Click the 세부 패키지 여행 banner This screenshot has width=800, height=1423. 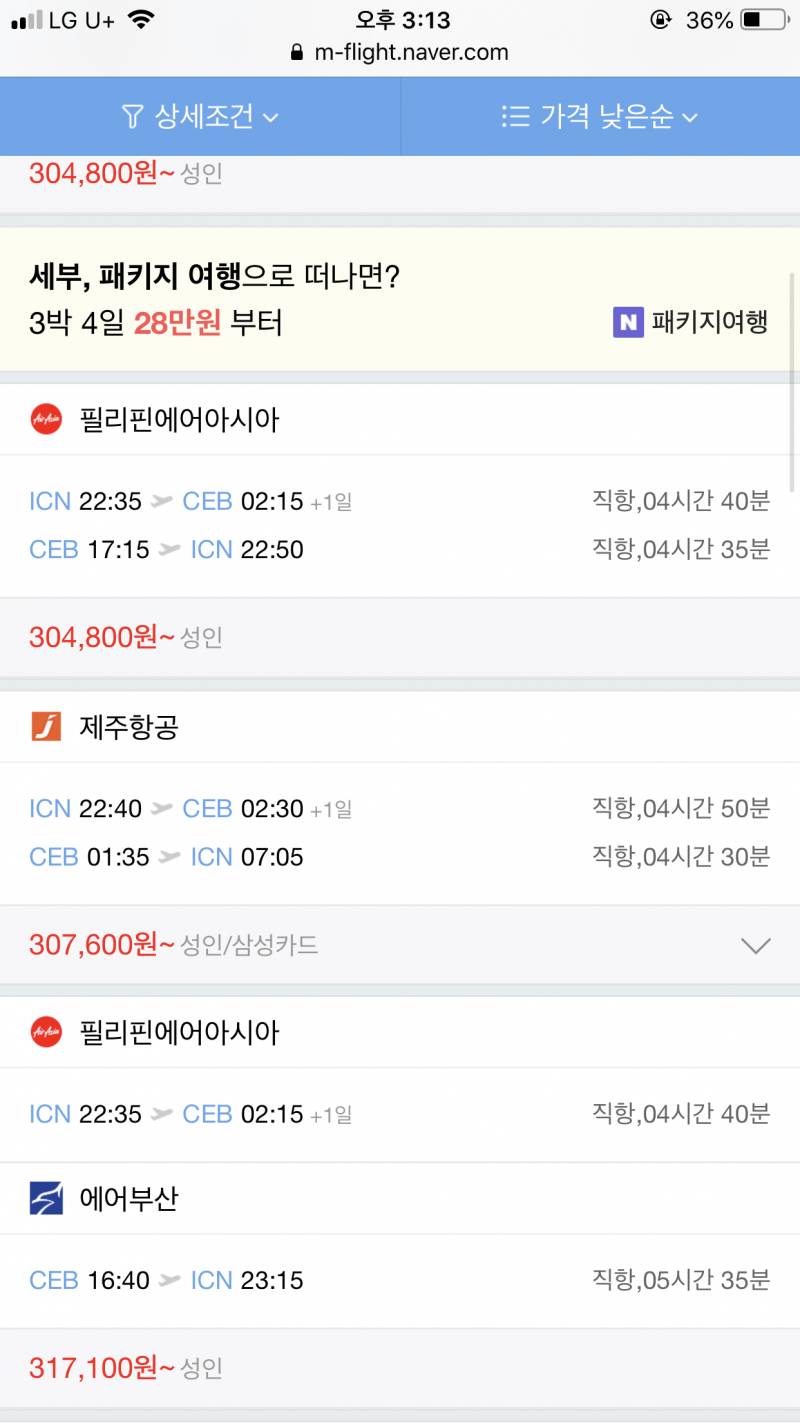[x=400, y=295]
